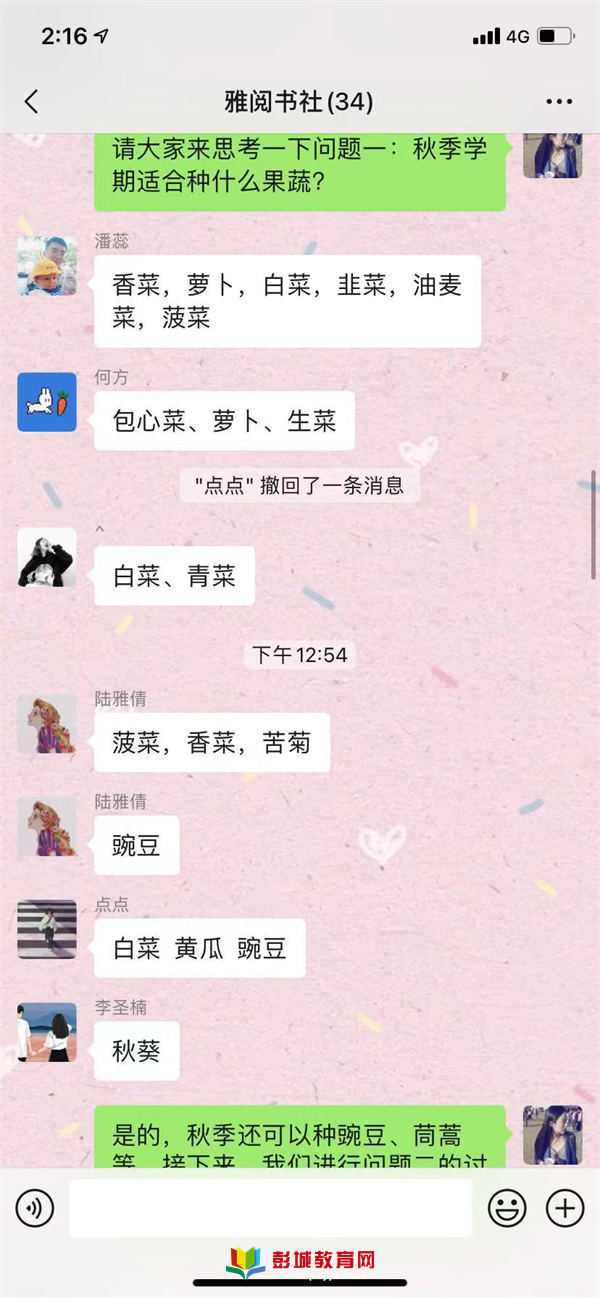Open the emoji sticker panel

click(507, 1208)
